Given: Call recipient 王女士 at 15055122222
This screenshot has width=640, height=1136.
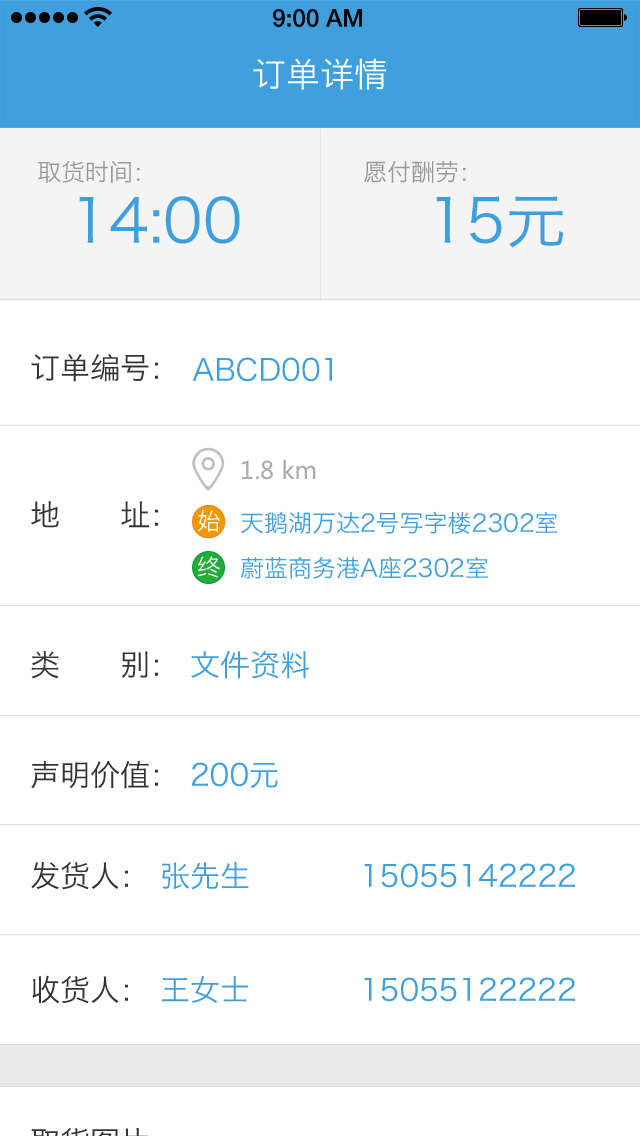Looking at the screenshot, I should pyautogui.click(x=468, y=990).
